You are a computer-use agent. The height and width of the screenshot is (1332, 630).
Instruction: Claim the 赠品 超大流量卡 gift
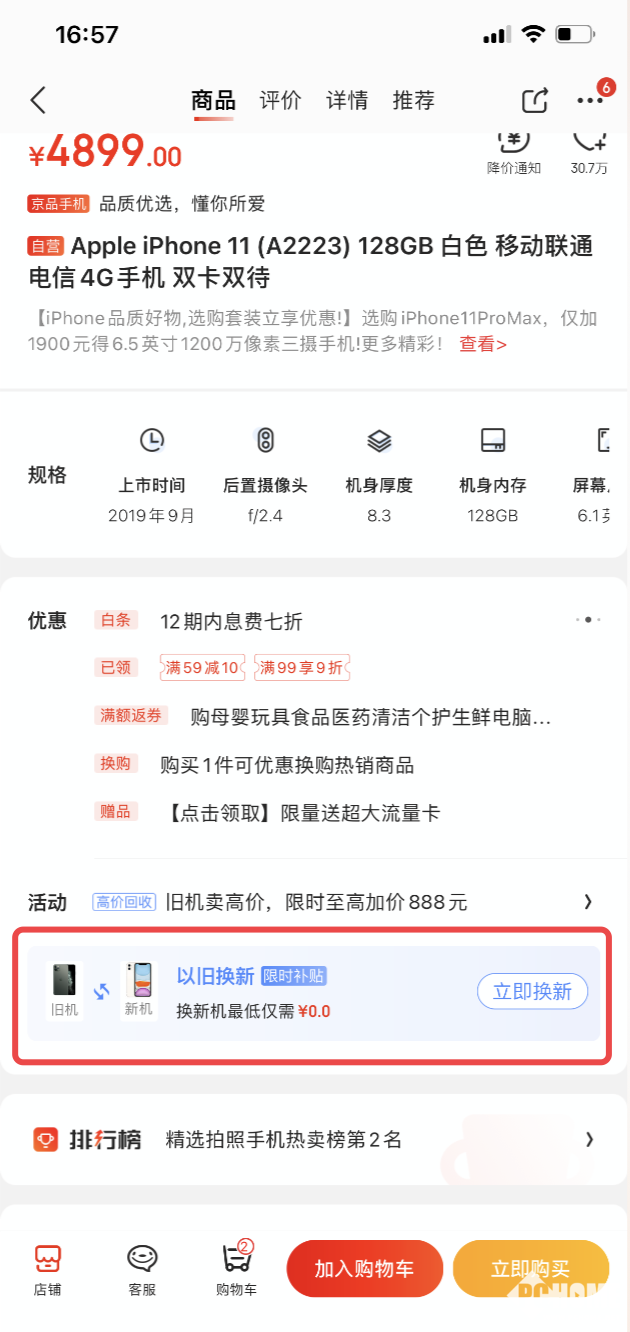click(300, 813)
